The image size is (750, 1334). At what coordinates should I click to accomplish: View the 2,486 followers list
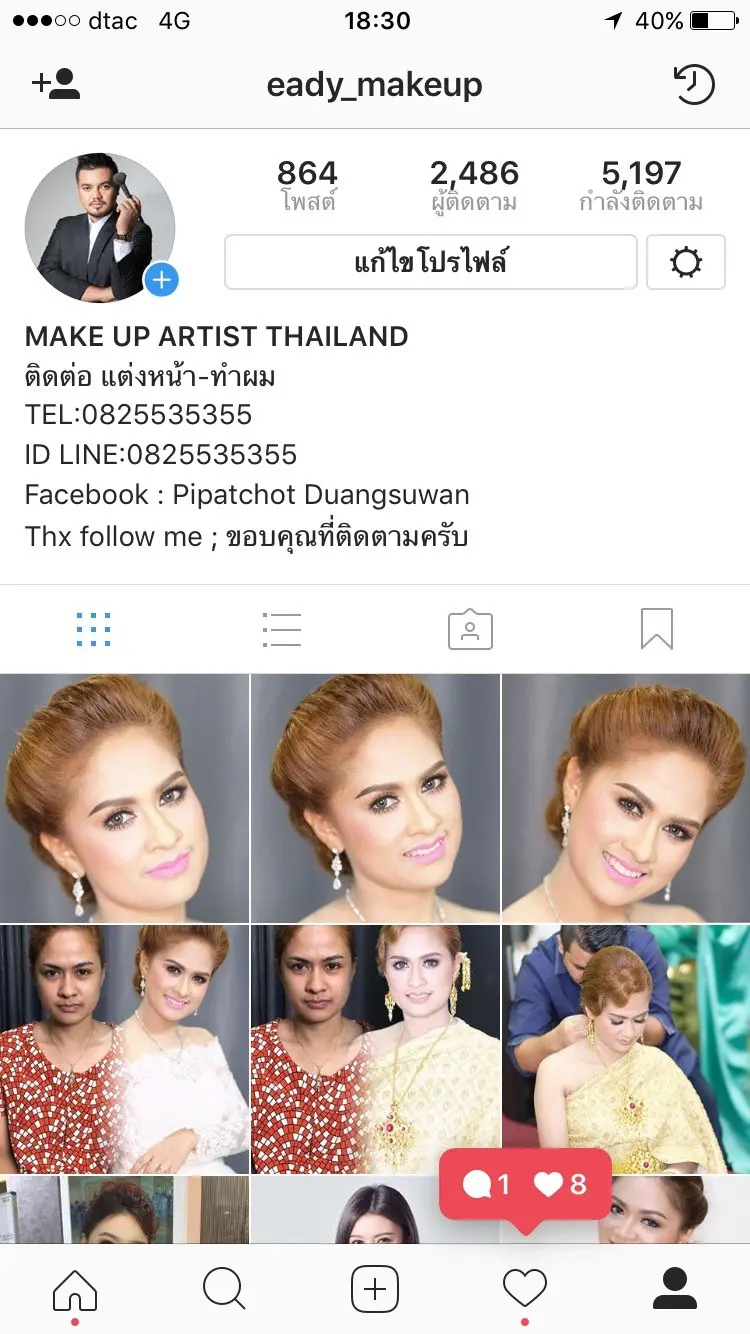[475, 186]
